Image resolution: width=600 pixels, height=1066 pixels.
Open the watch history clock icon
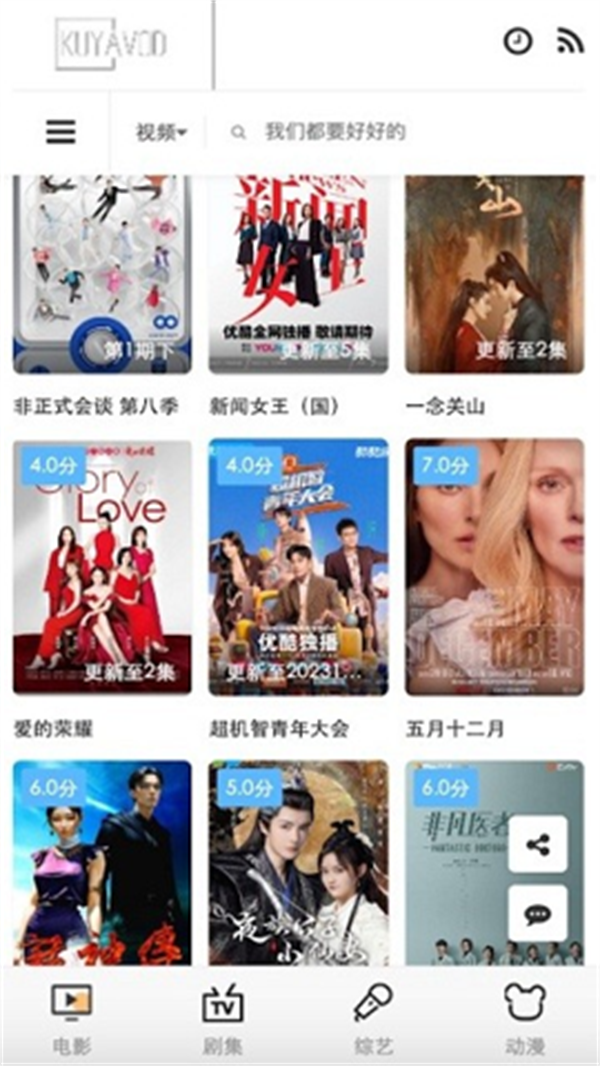[x=517, y=41]
